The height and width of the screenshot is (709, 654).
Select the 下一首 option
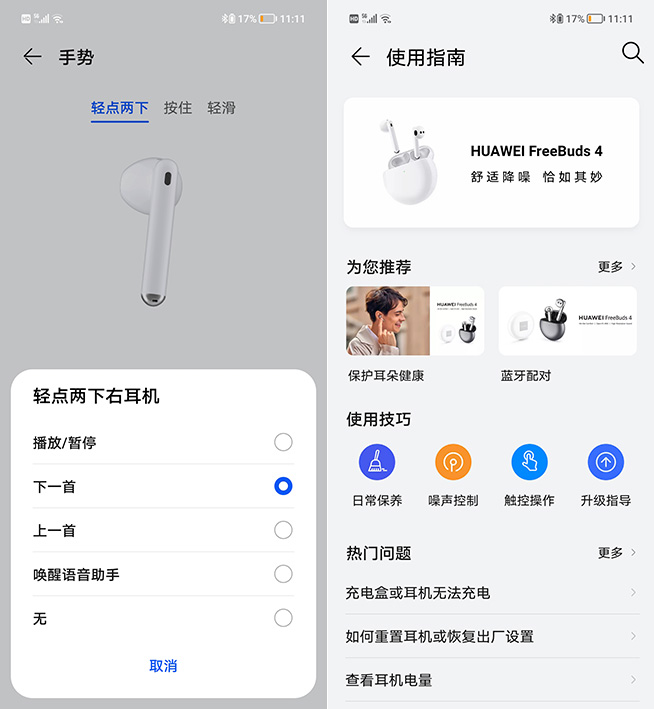coord(283,486)
